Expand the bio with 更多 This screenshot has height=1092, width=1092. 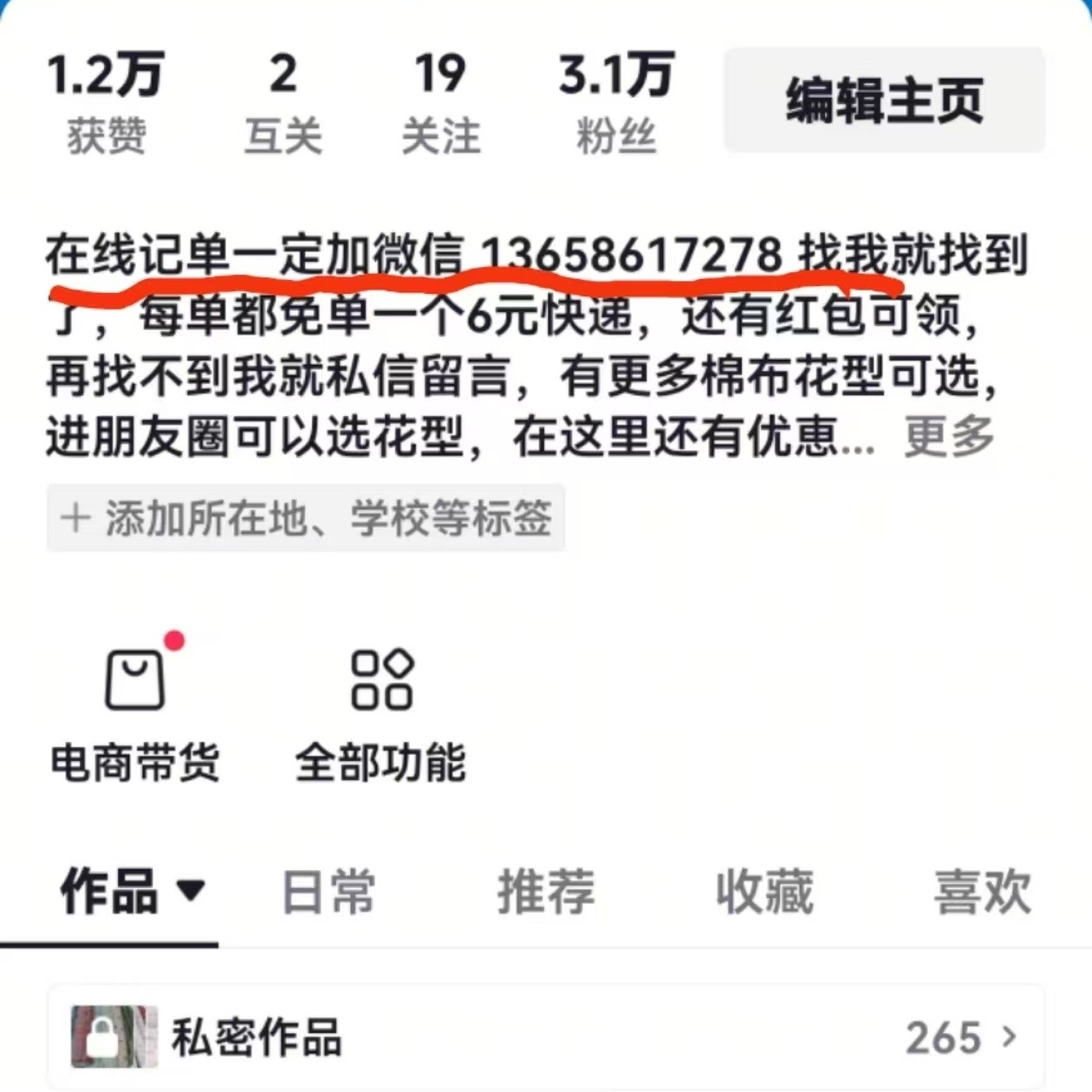[x=949, y=436]
